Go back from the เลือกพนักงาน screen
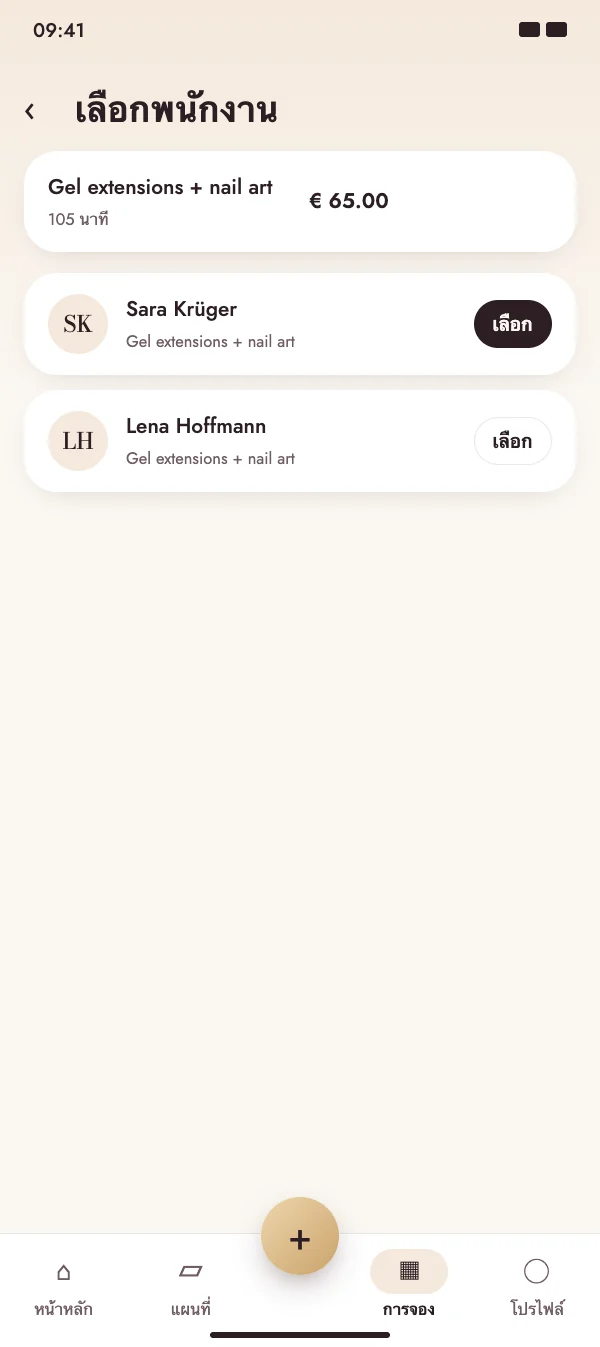Image resolution: width=600 pixels, height=1347 pixels. coord(30,111)
